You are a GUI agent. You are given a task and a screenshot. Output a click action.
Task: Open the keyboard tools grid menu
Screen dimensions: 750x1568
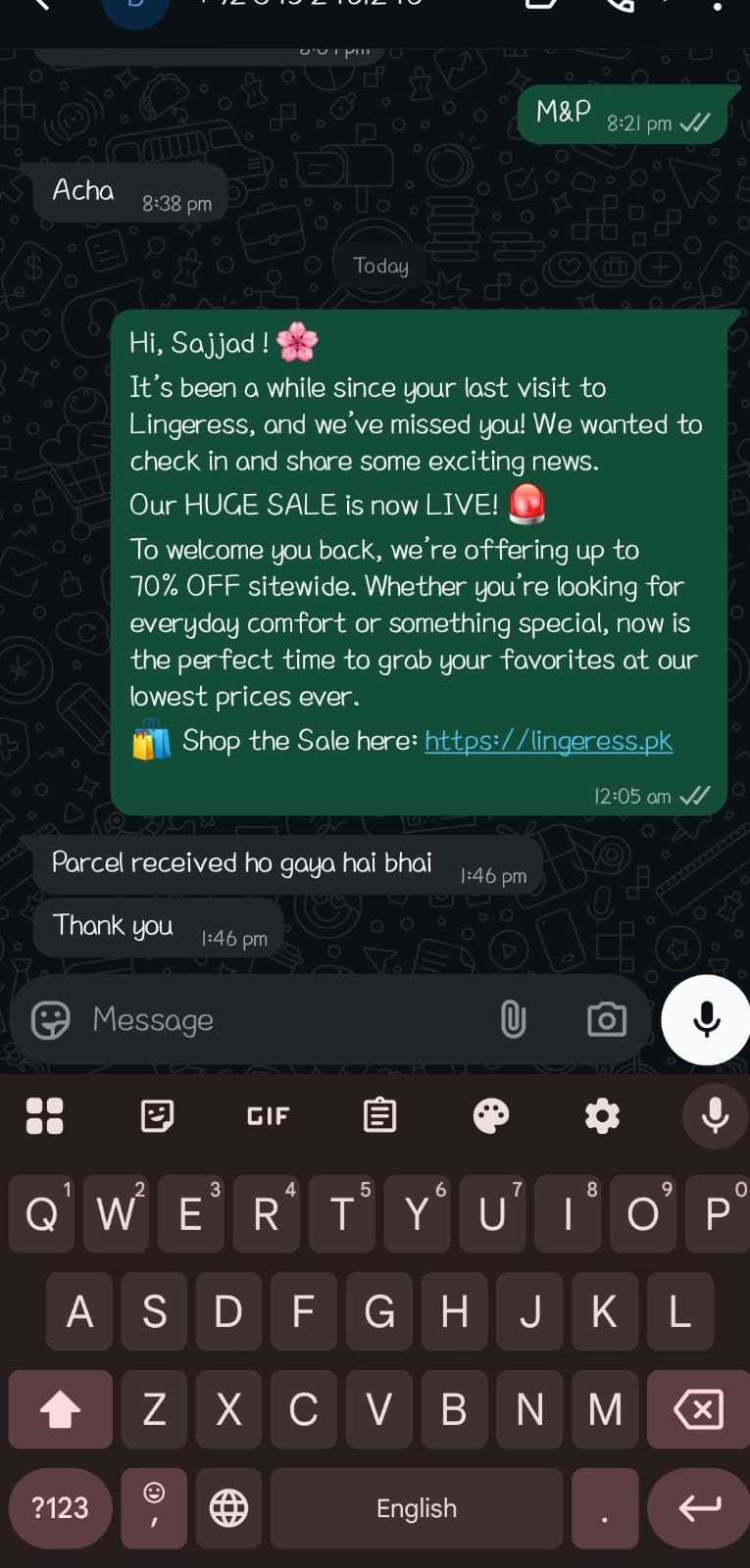click(45, 1115)
